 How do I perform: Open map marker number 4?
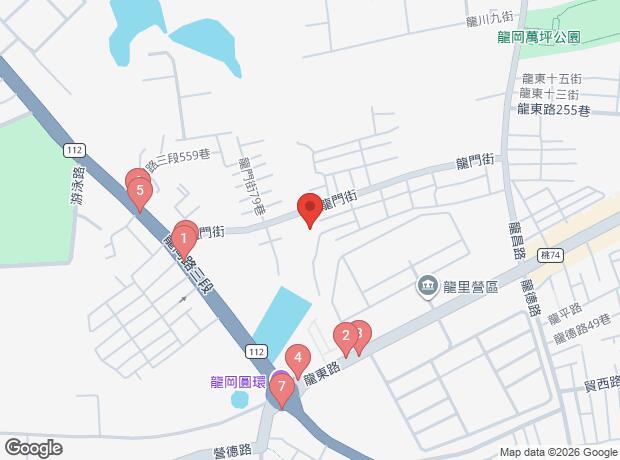coord(297,357)
